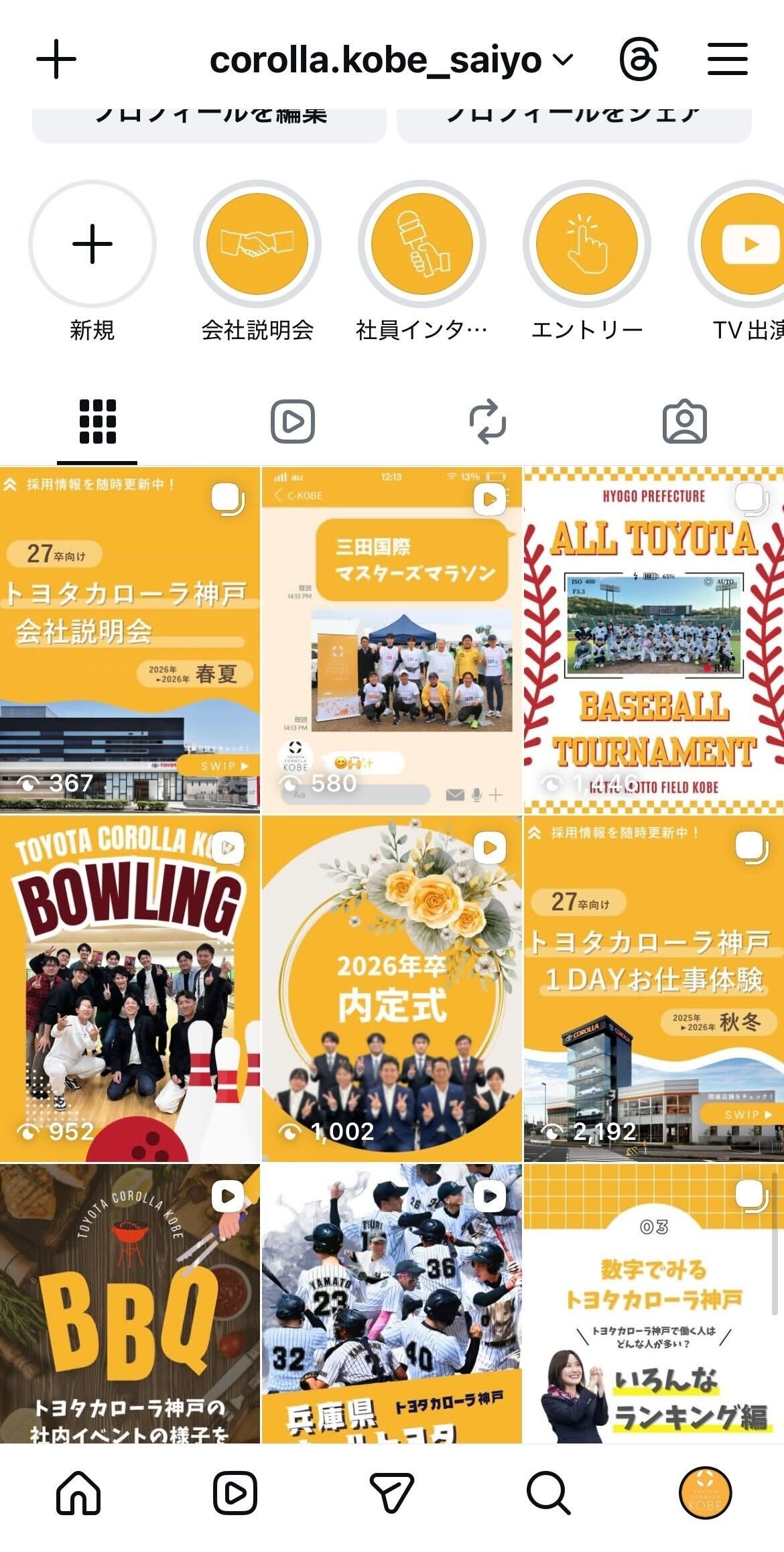Open the 社員インタ… highlight
The width and height of the screenshot is (784, 1552).
(421, 245)
